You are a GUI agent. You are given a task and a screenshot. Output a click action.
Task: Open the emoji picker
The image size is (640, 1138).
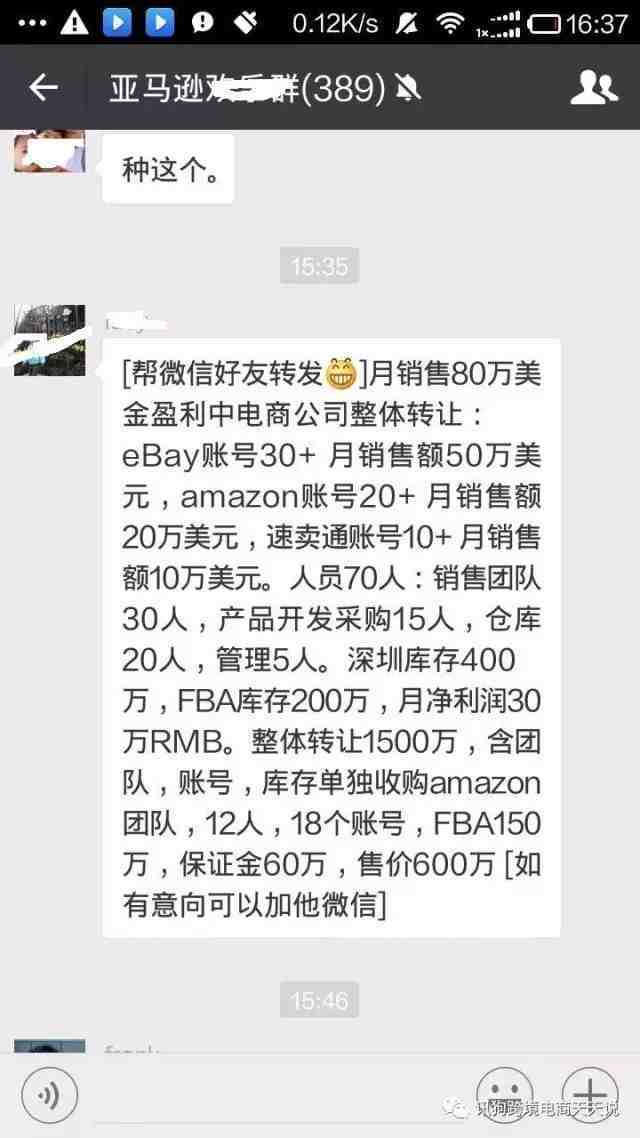503,1093
